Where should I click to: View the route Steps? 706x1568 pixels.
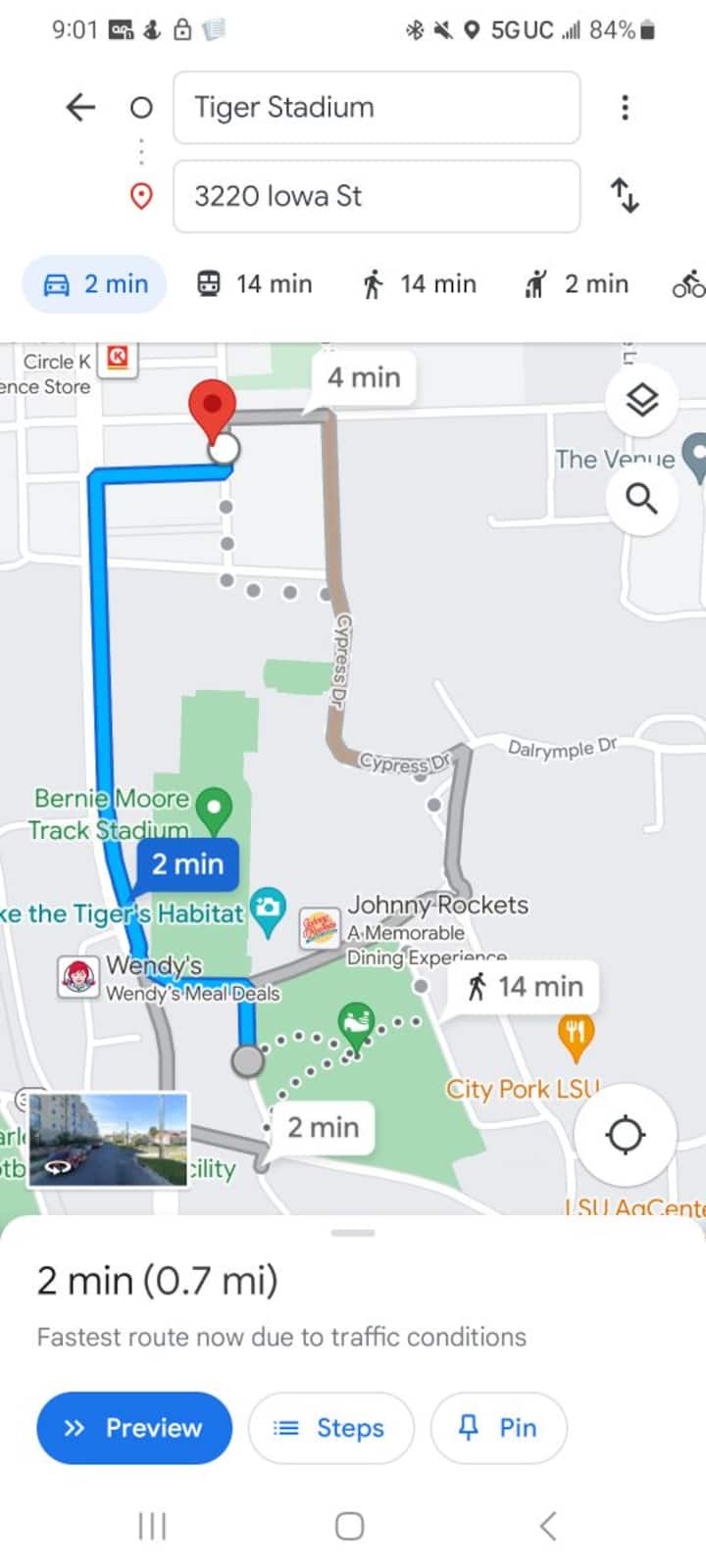pos(331,1428)
